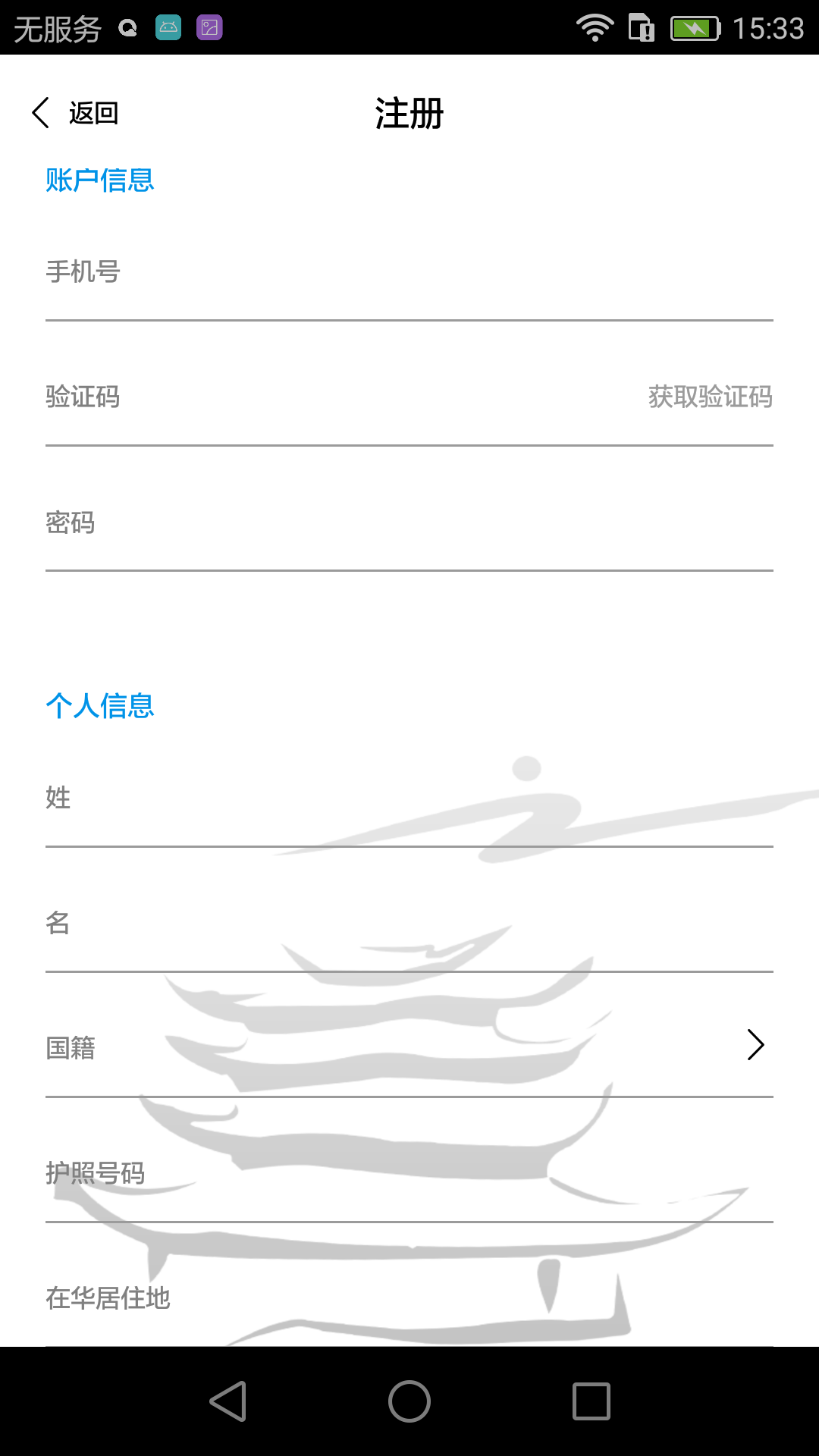This screenshot has height=1456, width=819.
Task: Select the 密码 password field
Action: tap(409, 522)
